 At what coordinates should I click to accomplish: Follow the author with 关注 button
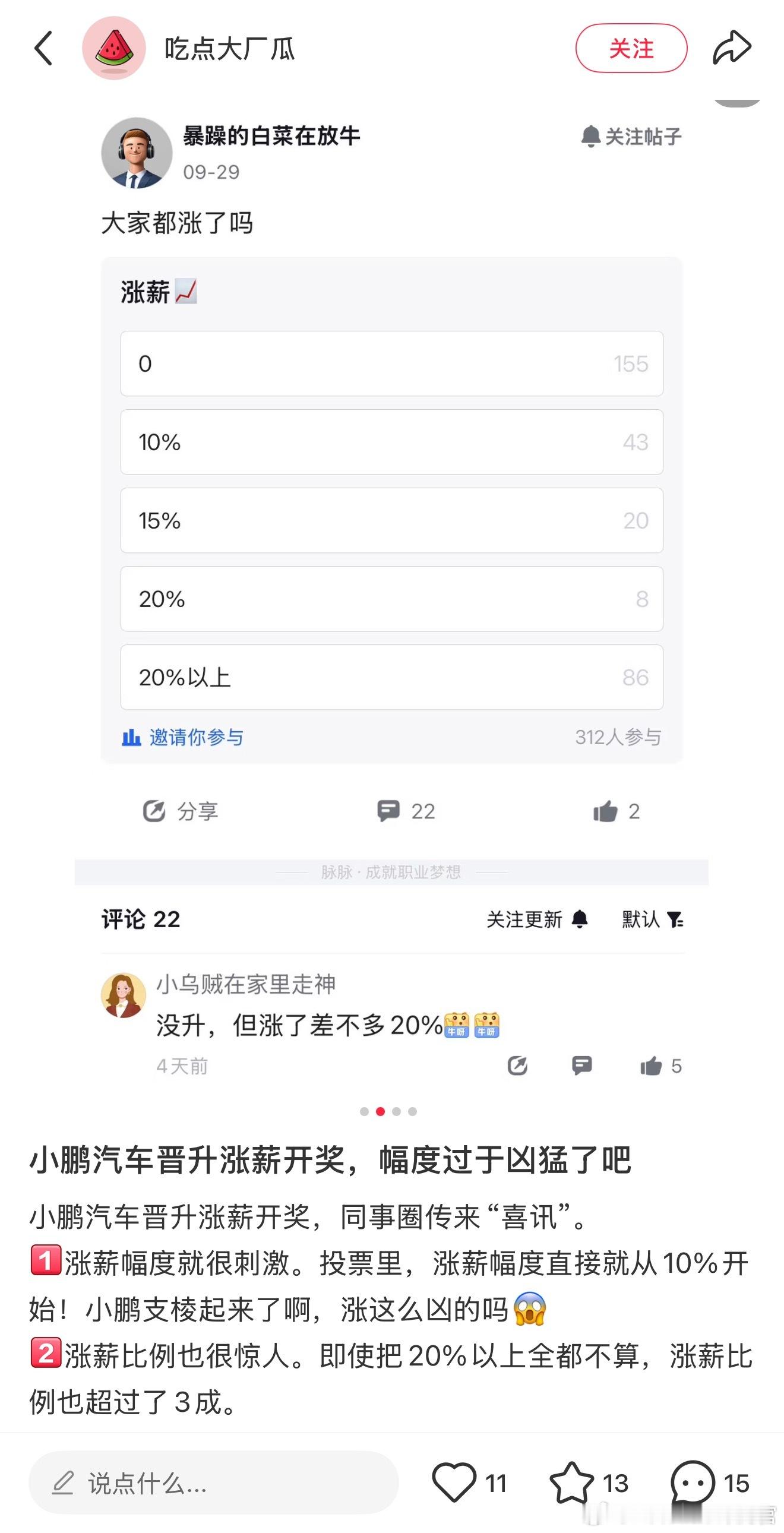pyautogui.click(x=630, y=49)
